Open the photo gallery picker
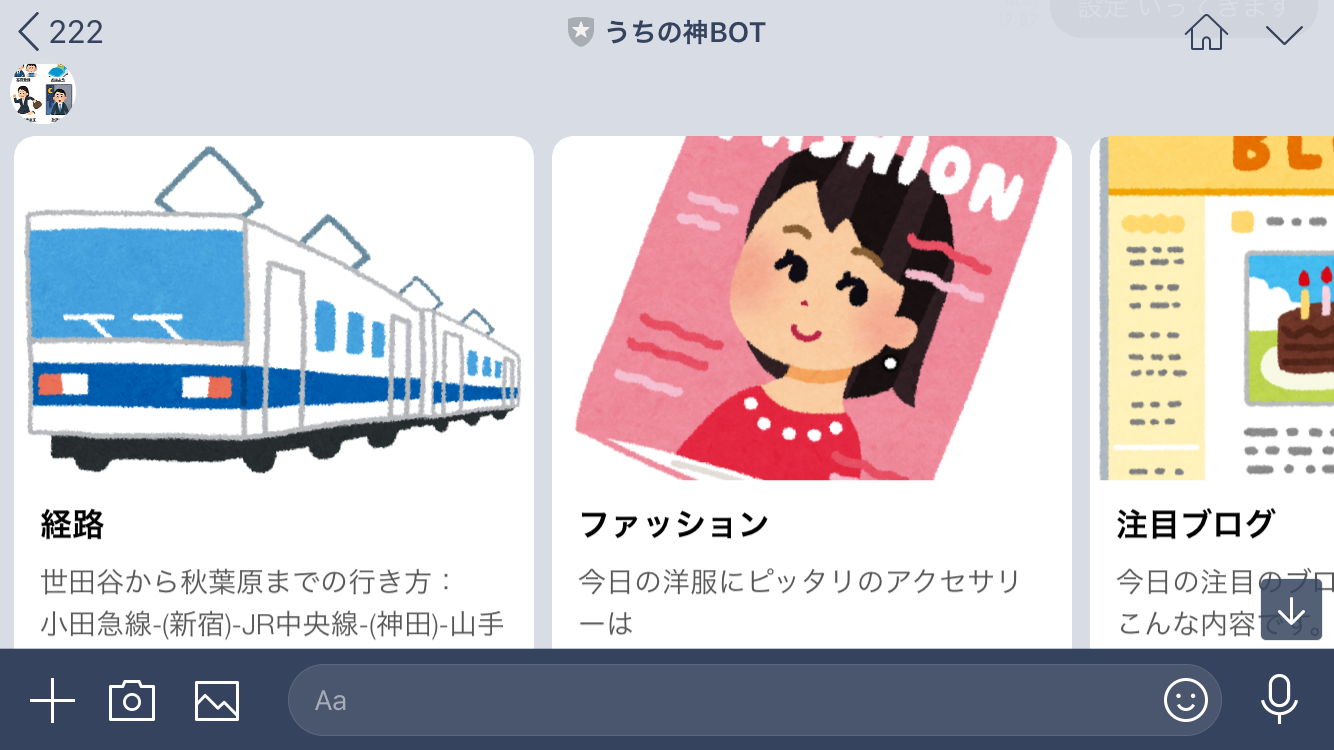The height and width of the screenshot is (750, 1334). (217, 700)
